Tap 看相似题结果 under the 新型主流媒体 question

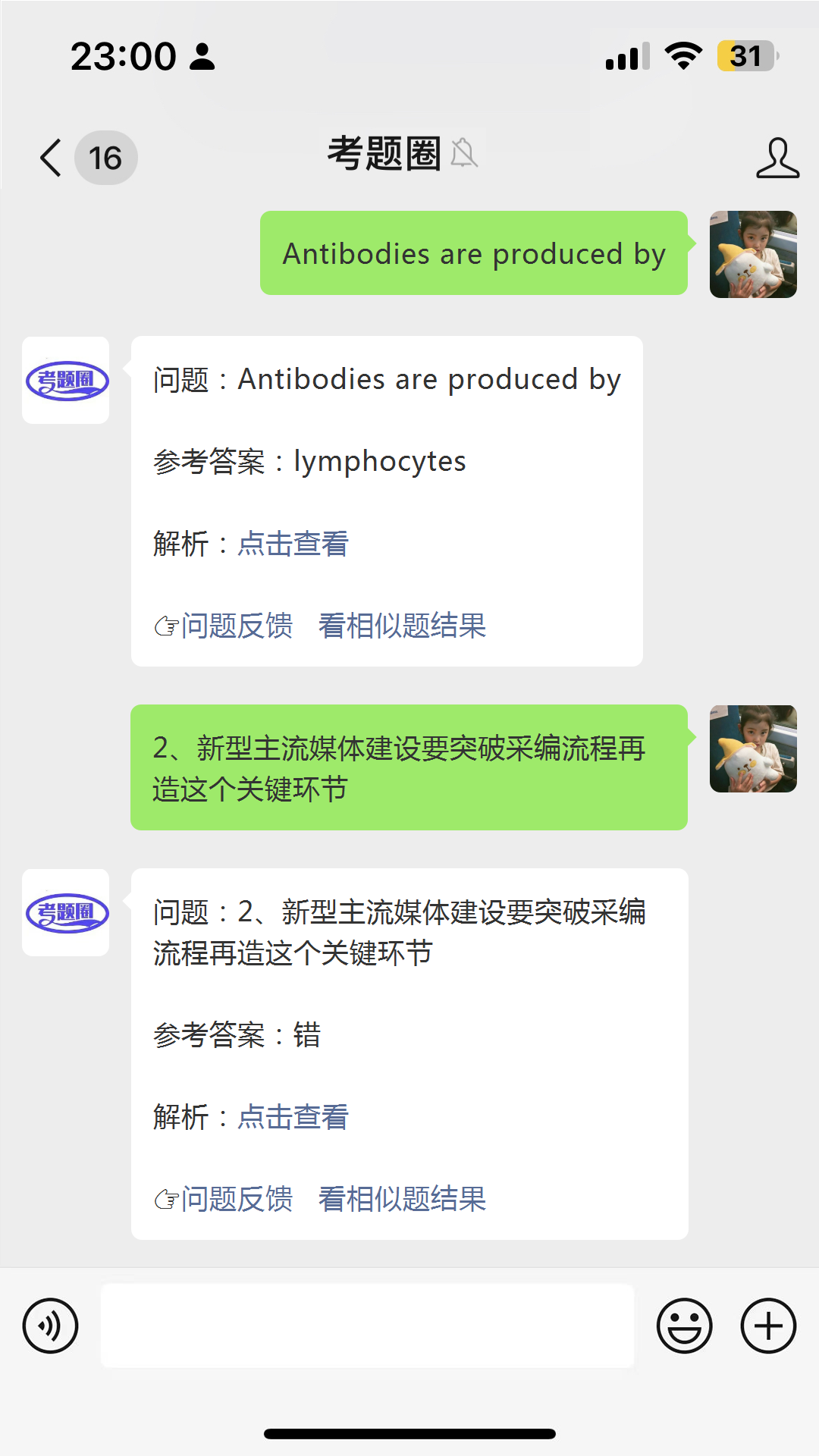pos(402,1199)
